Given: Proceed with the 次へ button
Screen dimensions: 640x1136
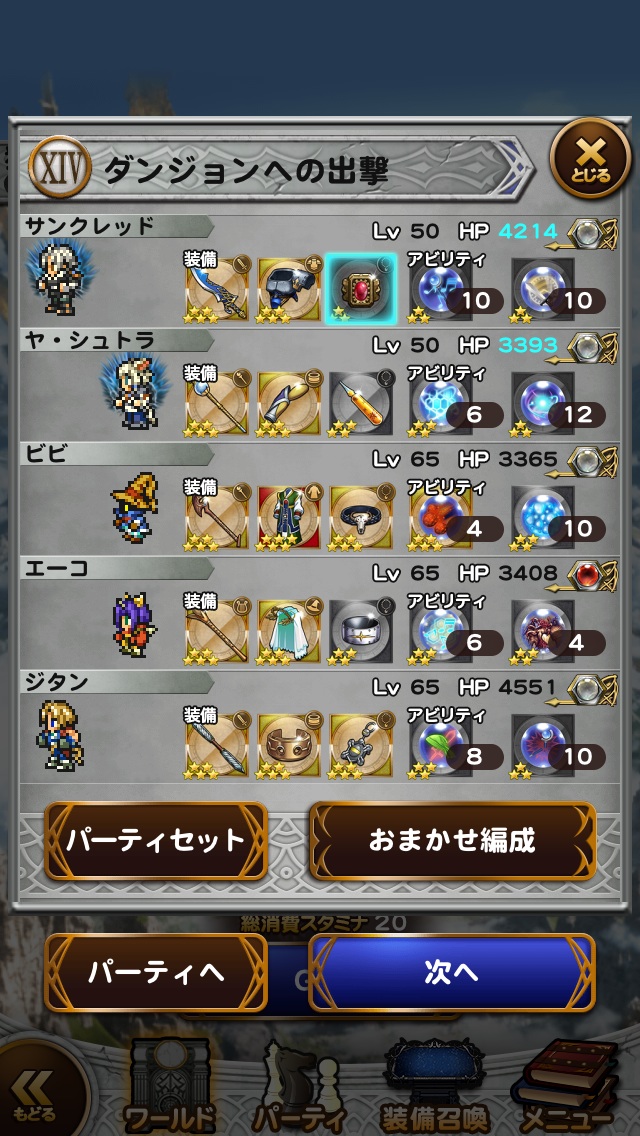Looking at the screenshot, I should pyautogui.click(x=452, y=972).
